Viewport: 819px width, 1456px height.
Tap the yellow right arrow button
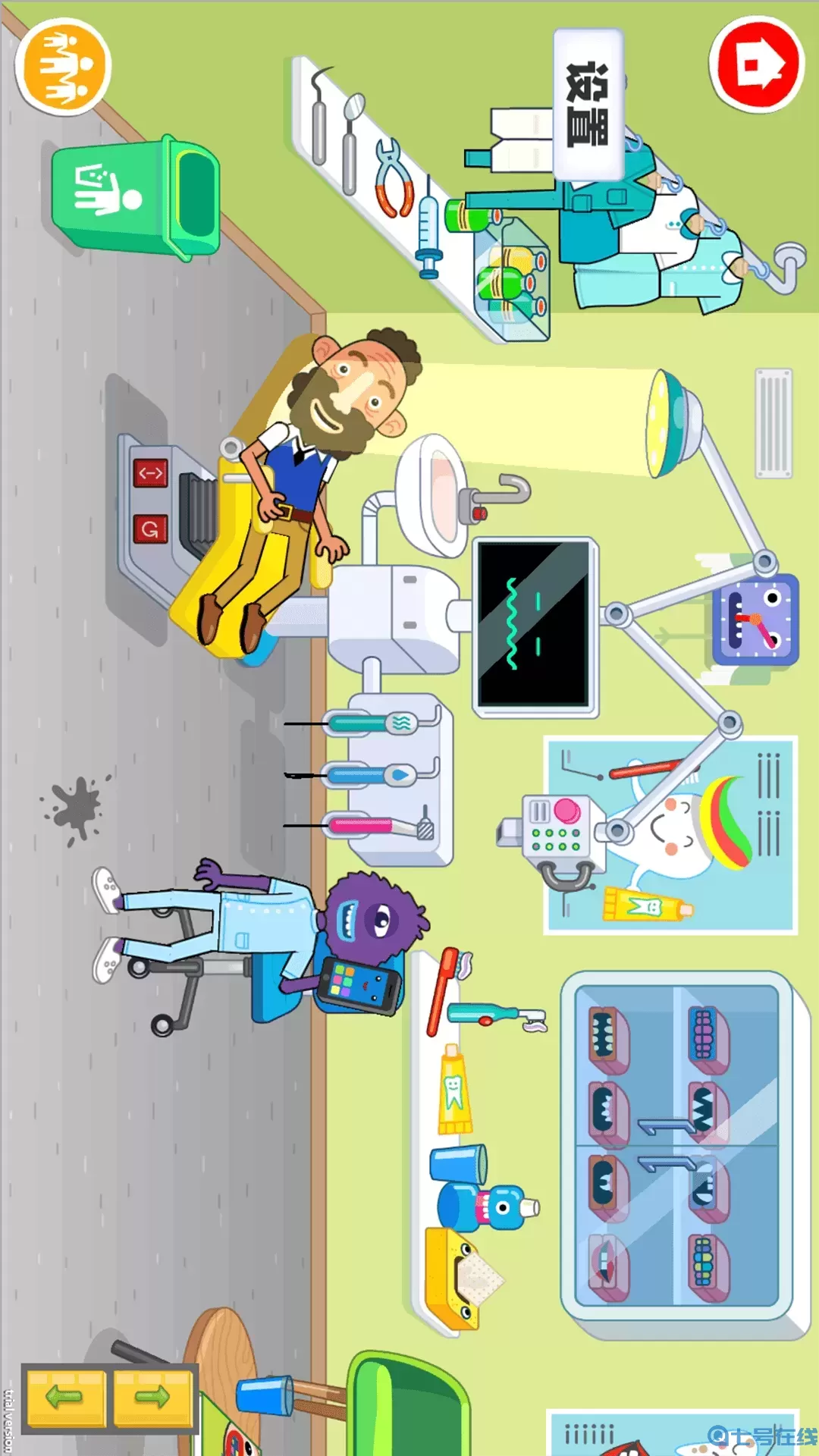(152, 1396)
